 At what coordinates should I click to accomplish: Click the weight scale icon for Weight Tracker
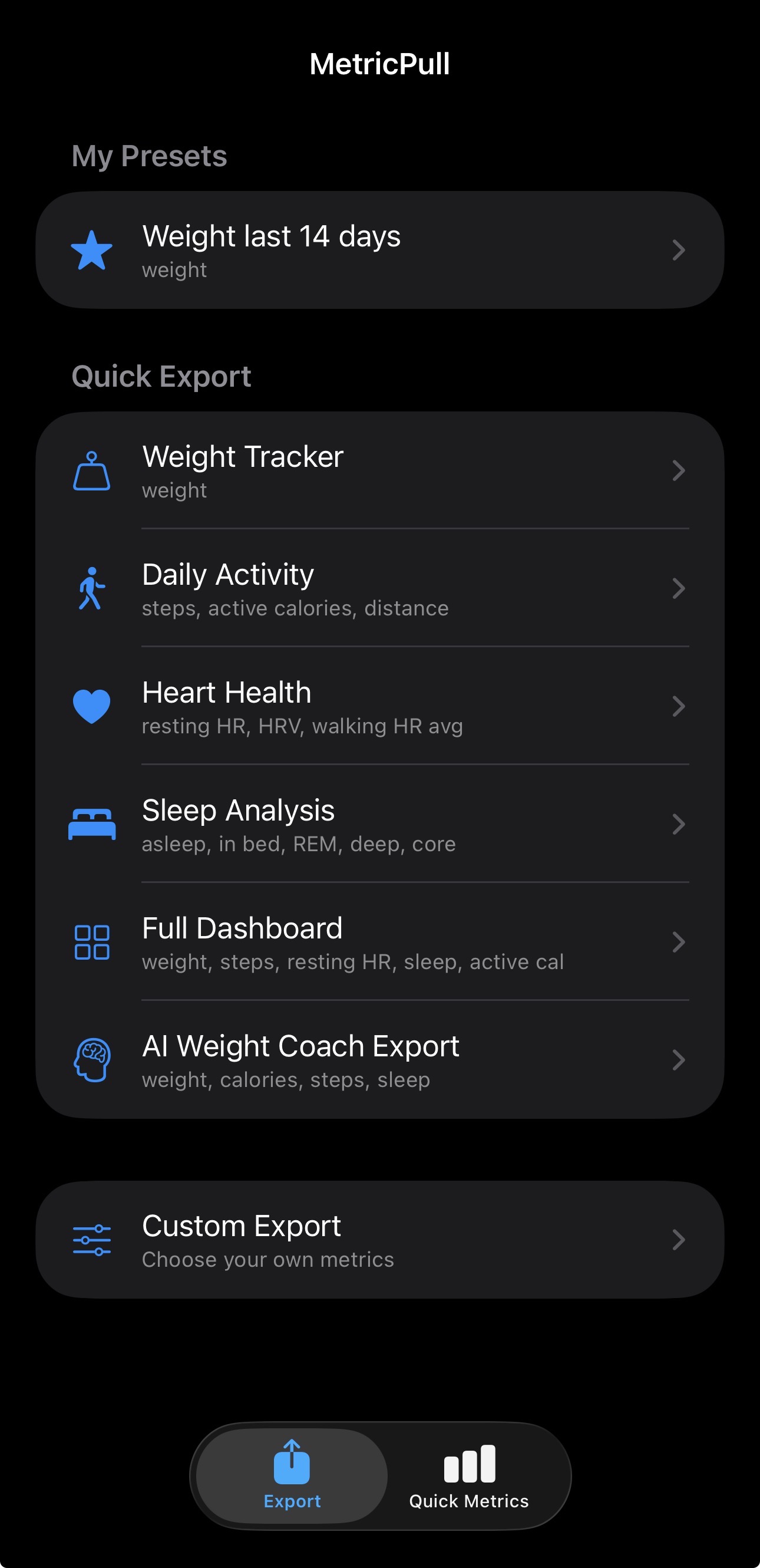coord(92,470)
